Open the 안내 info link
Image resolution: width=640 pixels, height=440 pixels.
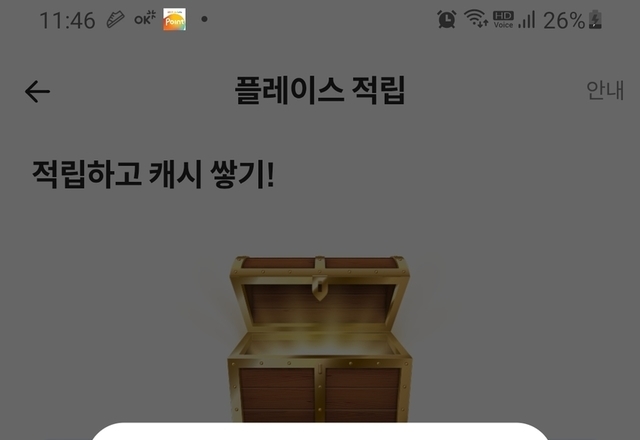coord(604,91)
